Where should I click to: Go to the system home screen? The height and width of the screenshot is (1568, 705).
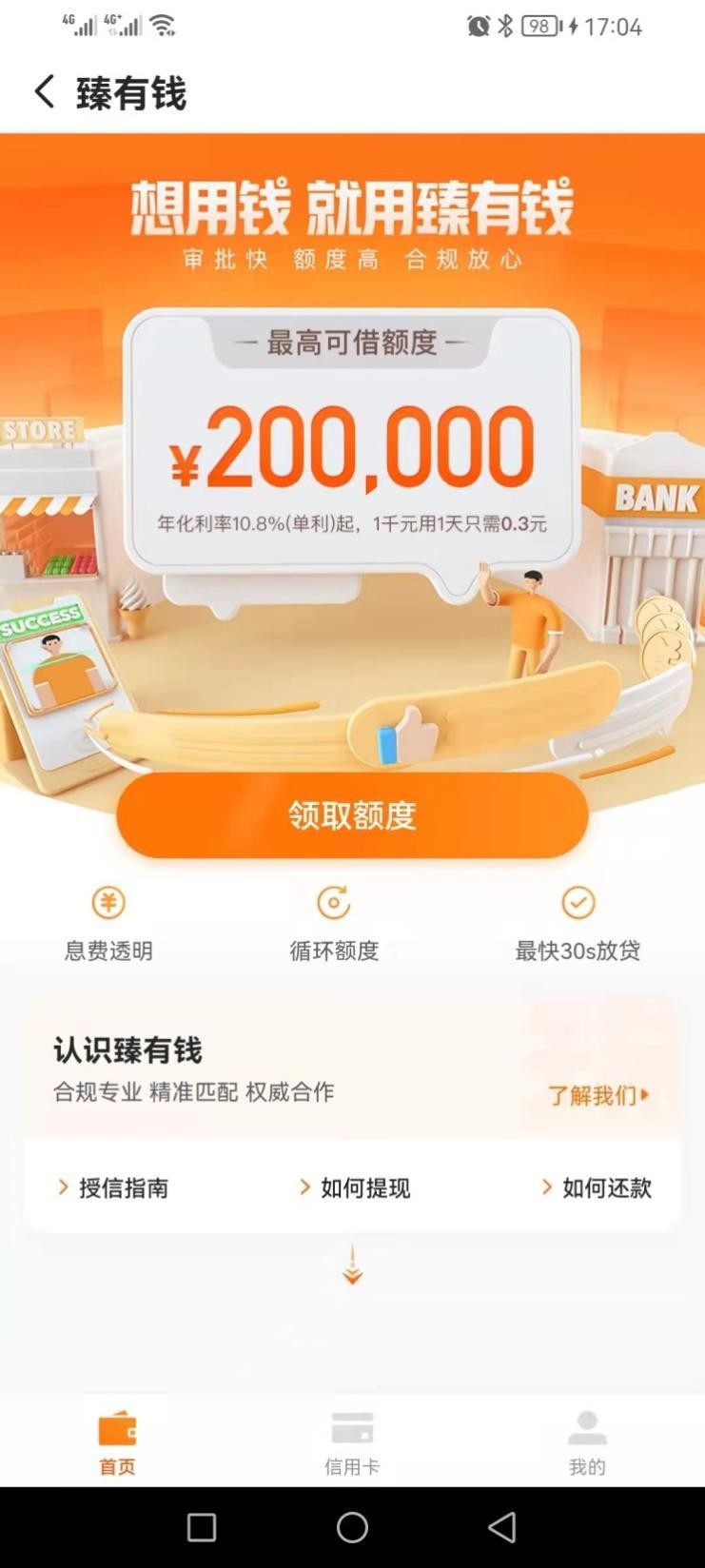(x=352, y=1527)
